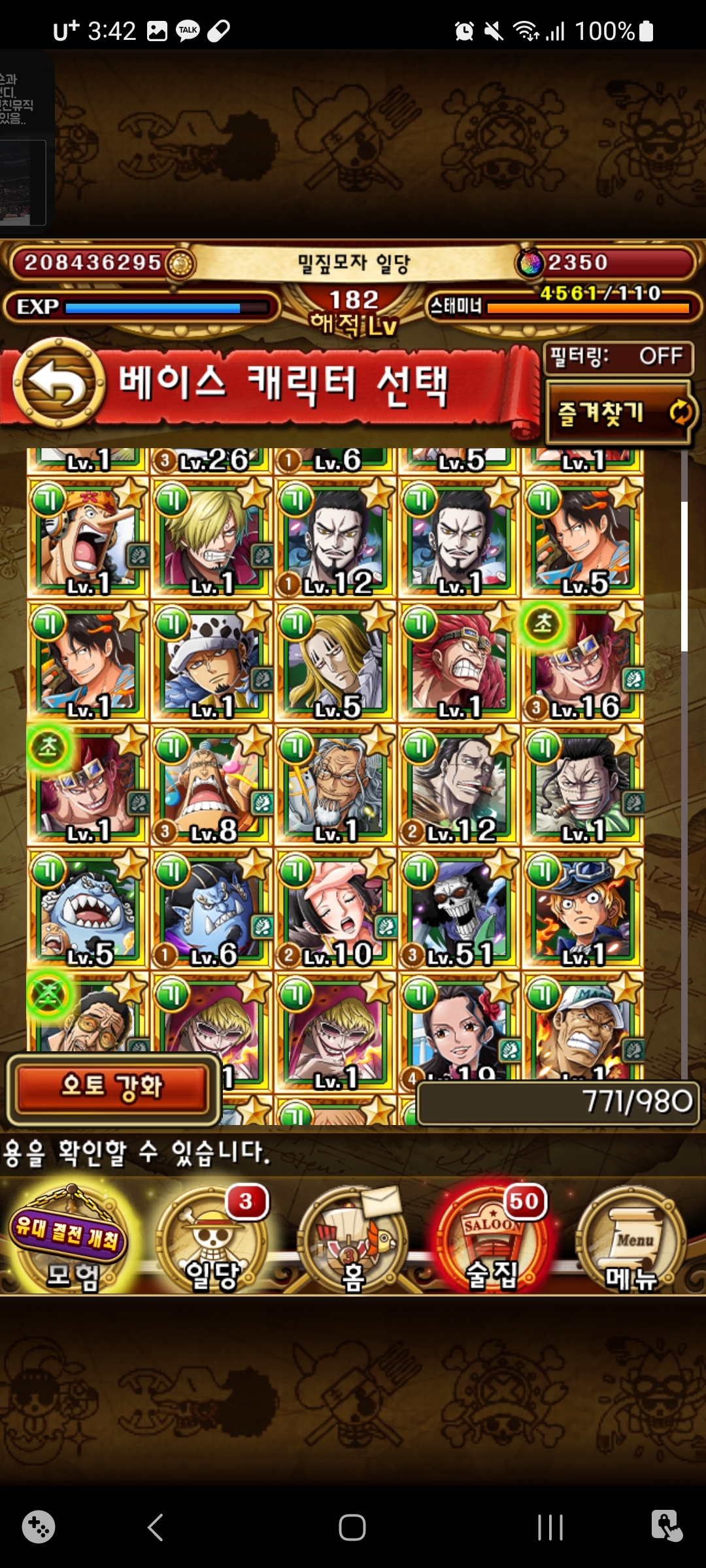Choose the blond Sanji character Lv.1
The width and height of the screenshot is (706, 1568).
(211, 537)
